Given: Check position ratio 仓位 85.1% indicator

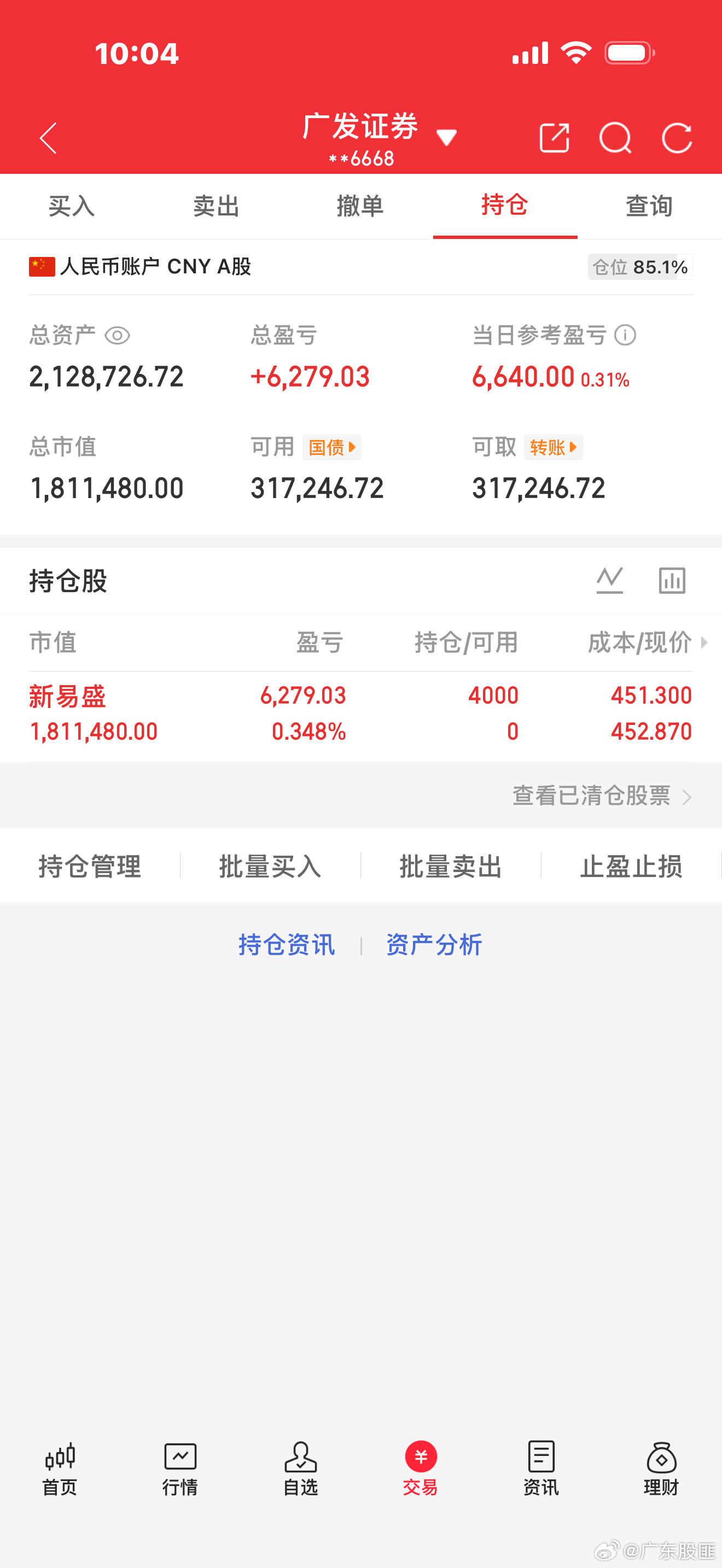Looking at the screenshot, I should (x=640, y=266).
